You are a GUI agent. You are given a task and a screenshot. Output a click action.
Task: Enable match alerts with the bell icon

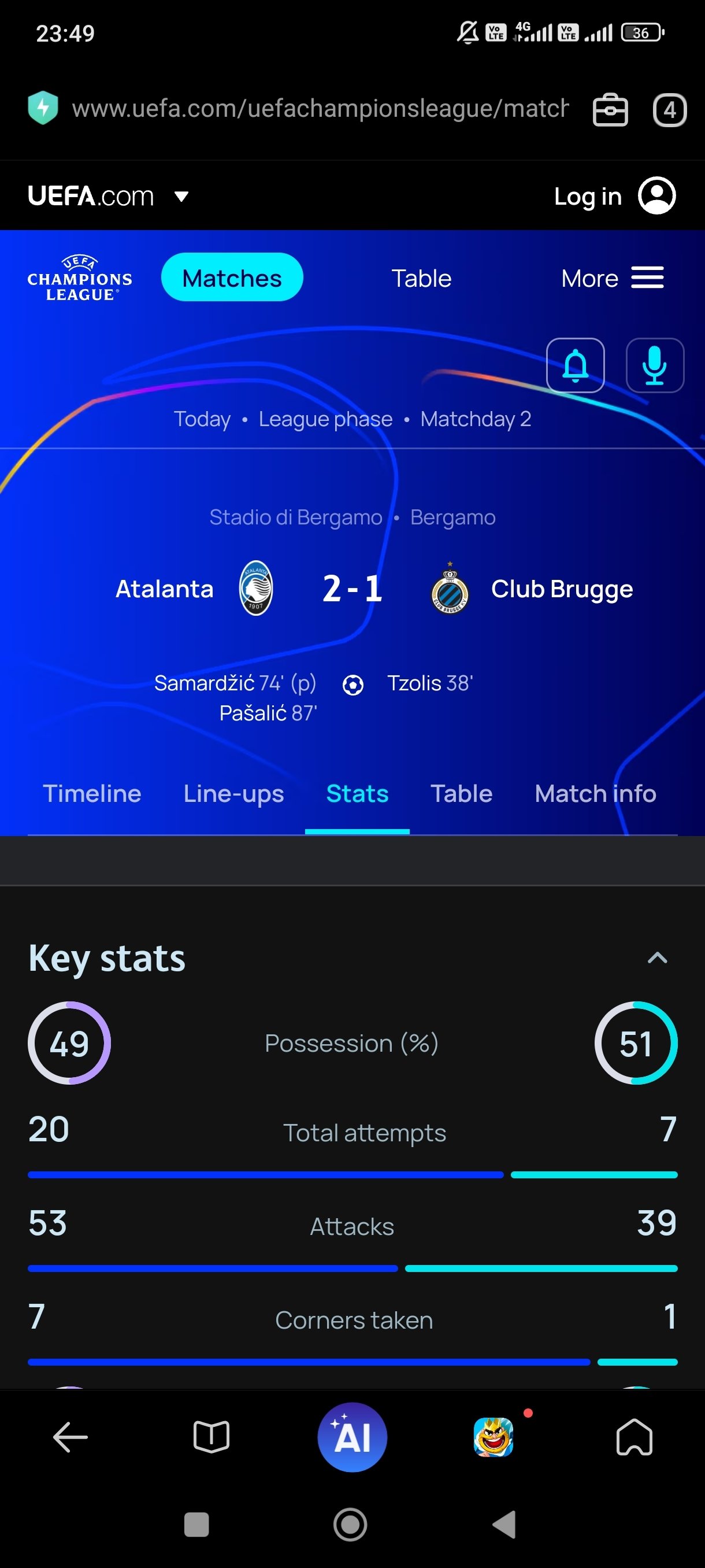point(575,365)
